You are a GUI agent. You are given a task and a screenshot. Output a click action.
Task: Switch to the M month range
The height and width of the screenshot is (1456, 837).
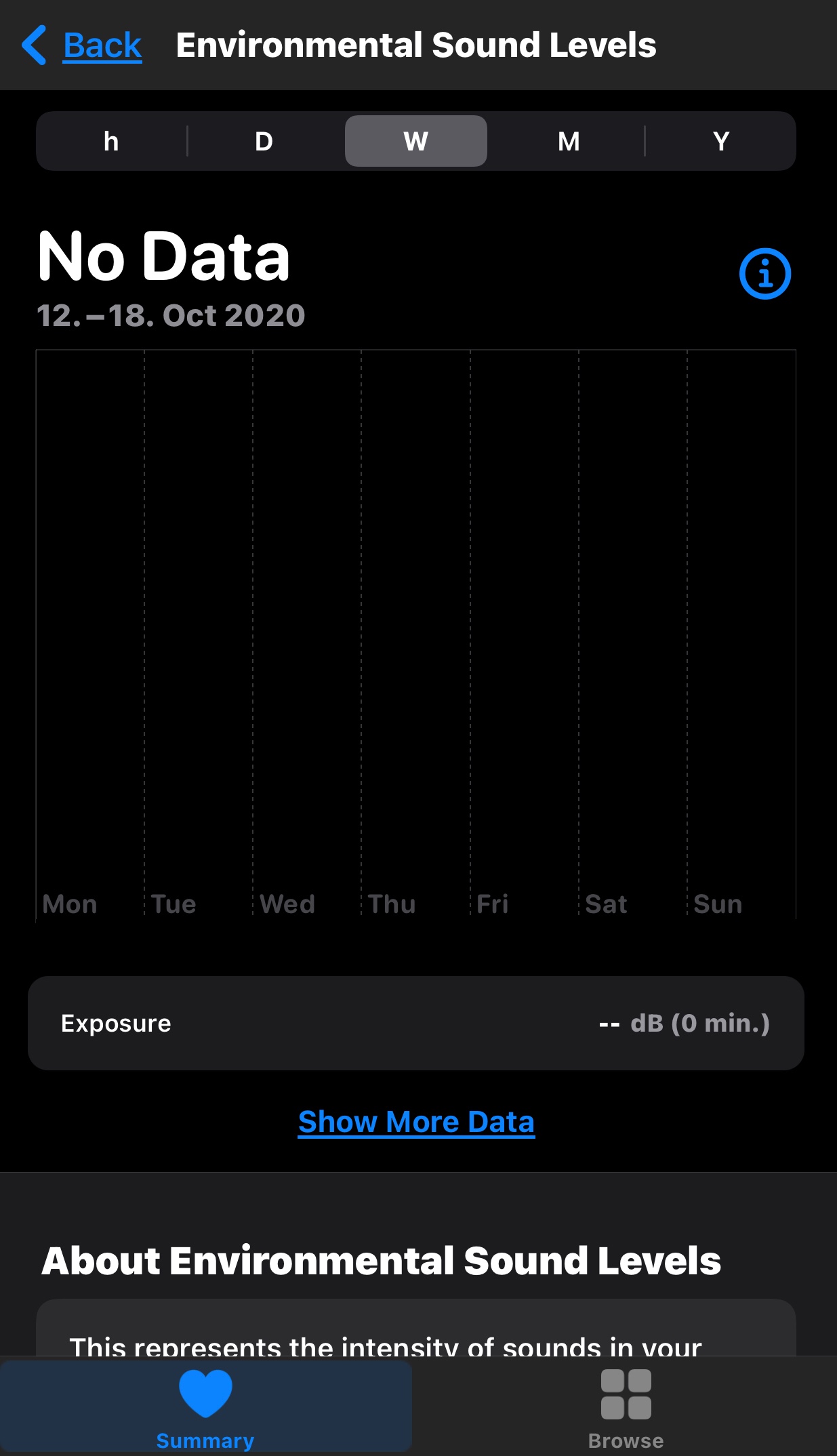tap(568, 141)
